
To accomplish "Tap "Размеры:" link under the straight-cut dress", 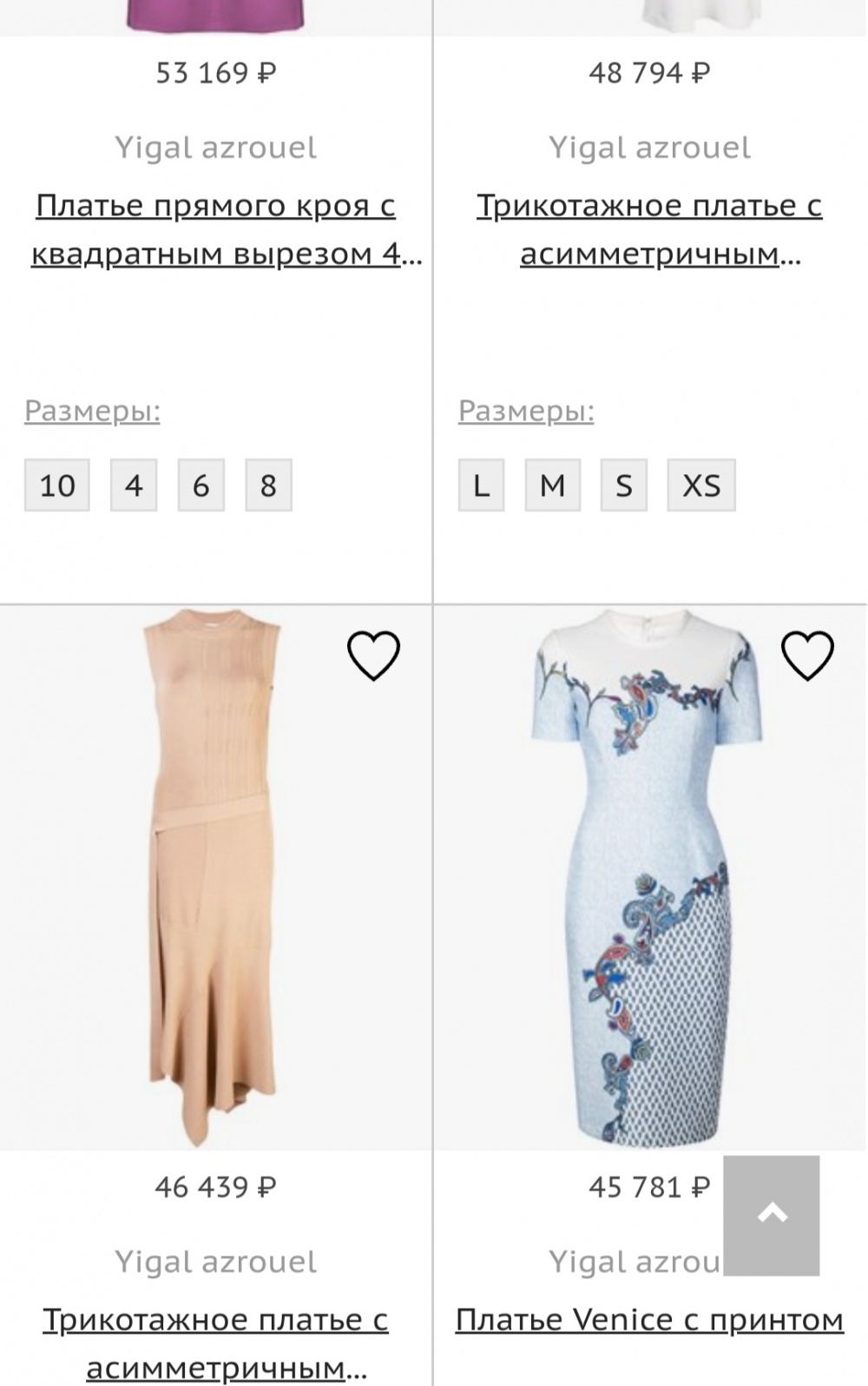I will click(x=92, y=410).
